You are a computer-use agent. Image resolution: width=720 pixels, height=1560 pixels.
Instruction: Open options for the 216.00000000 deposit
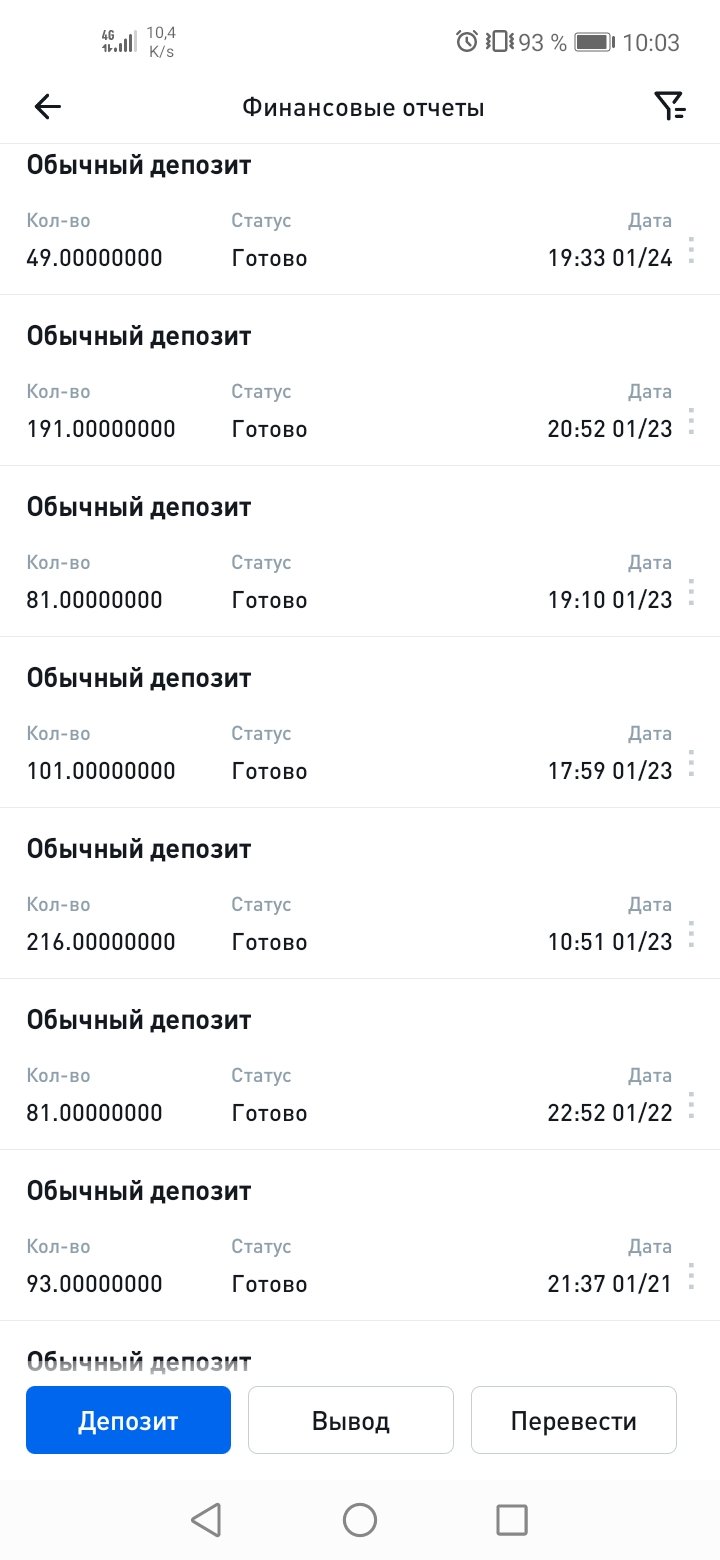(692, 934)
